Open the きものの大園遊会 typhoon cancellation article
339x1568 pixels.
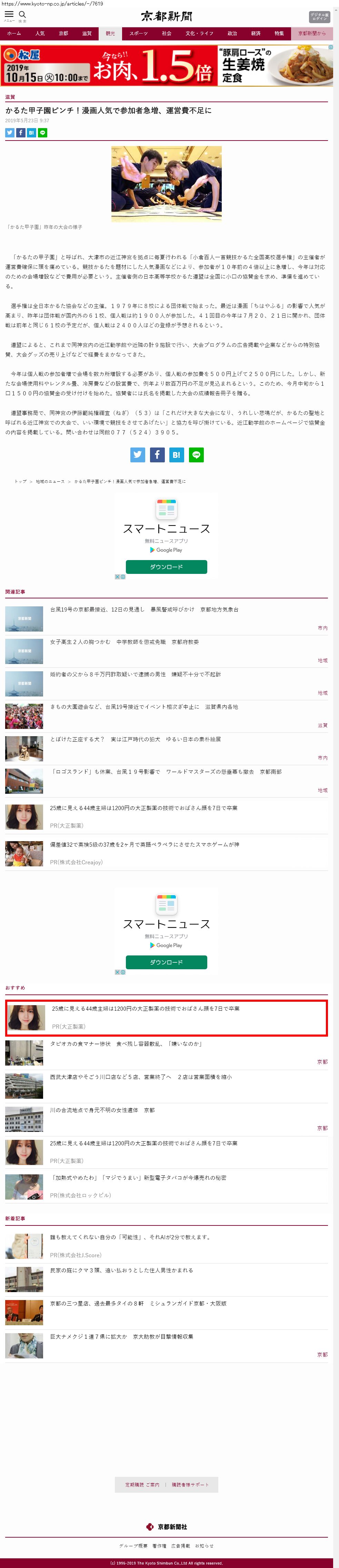point(144,707)
